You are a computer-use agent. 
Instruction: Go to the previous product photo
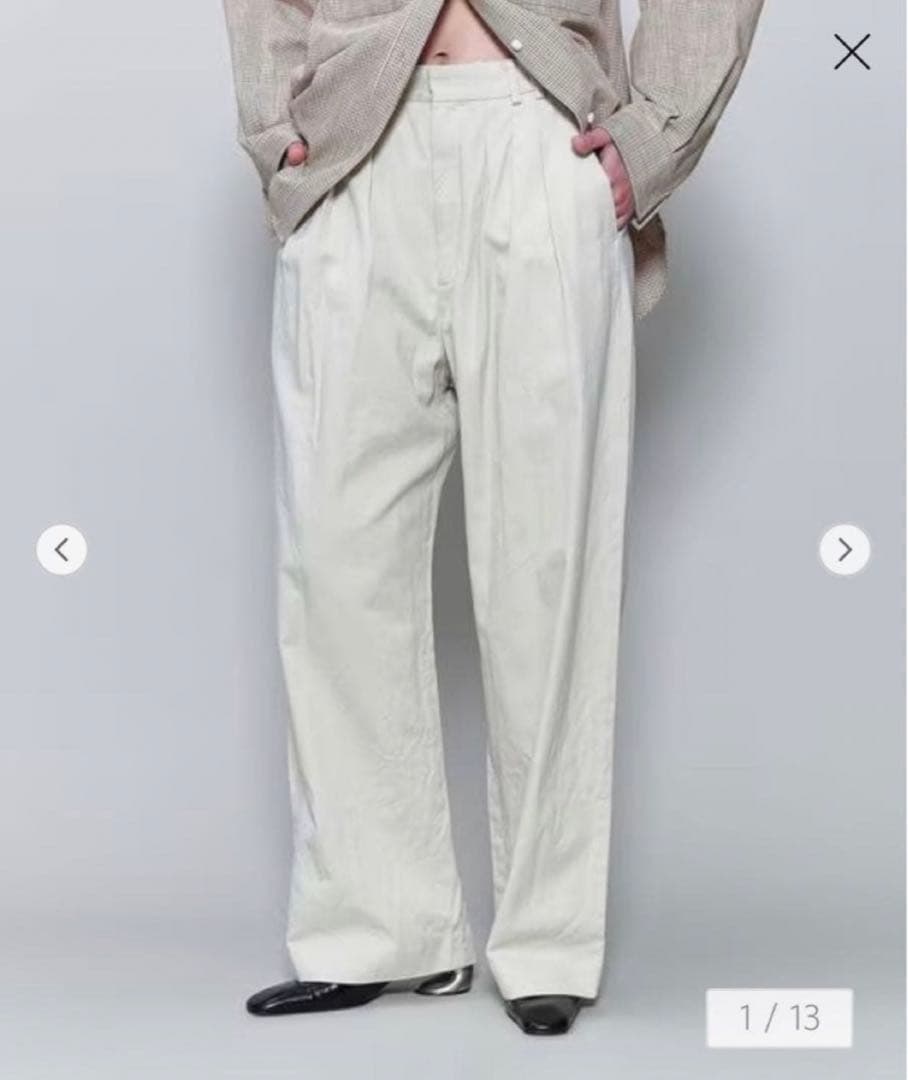coord(62,549)
